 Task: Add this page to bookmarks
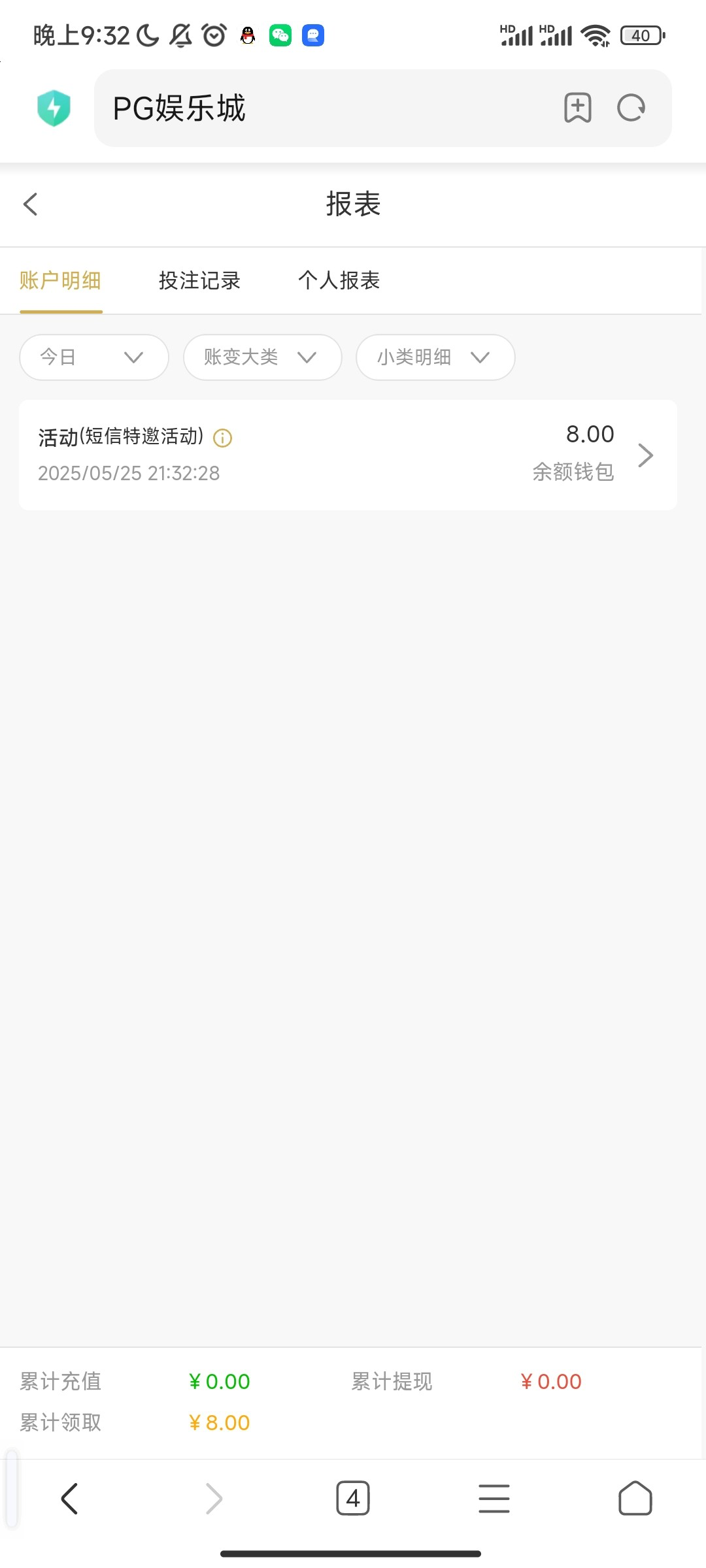[x=577, y=108]
